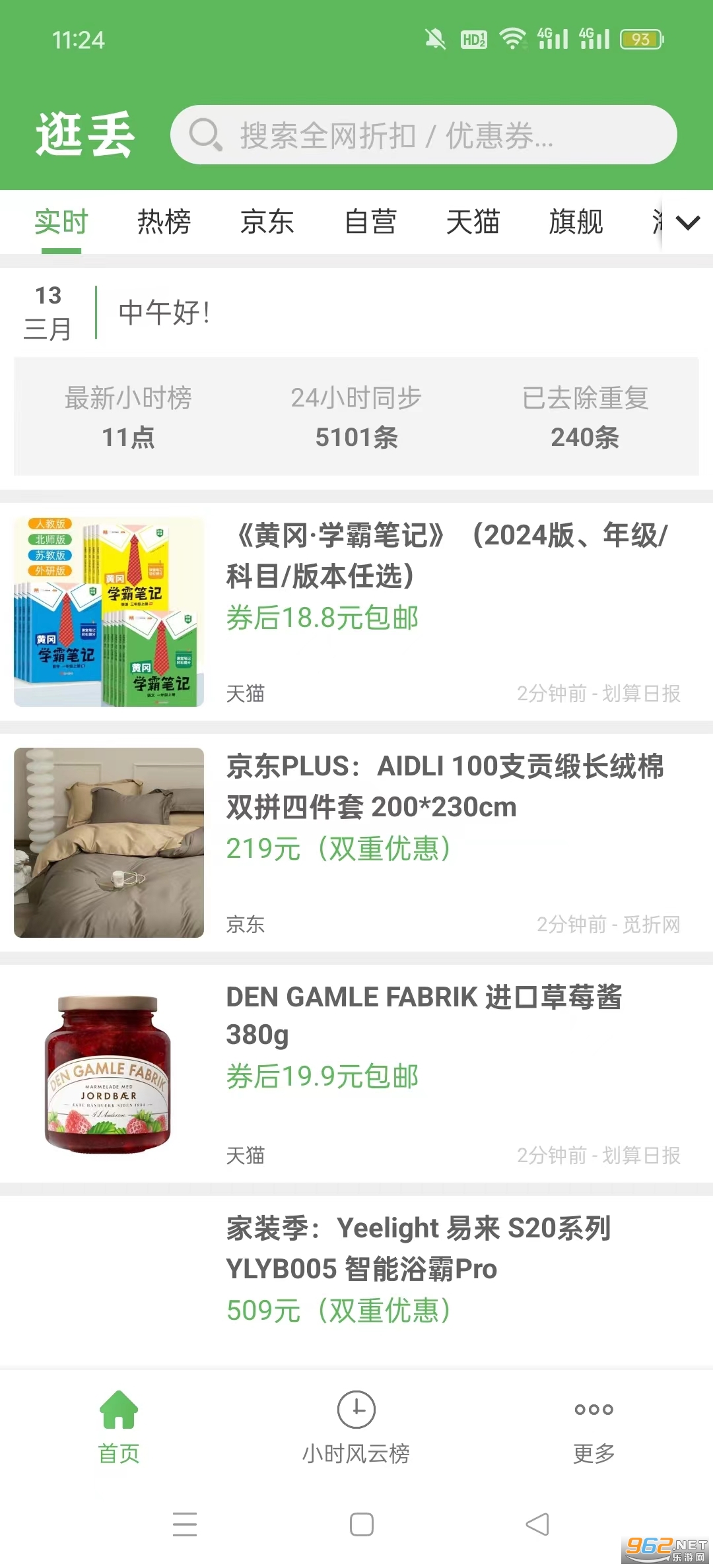View the Yeelight 智能浴霸Pro deal
713x1568 pixels.
point(419,1248)
